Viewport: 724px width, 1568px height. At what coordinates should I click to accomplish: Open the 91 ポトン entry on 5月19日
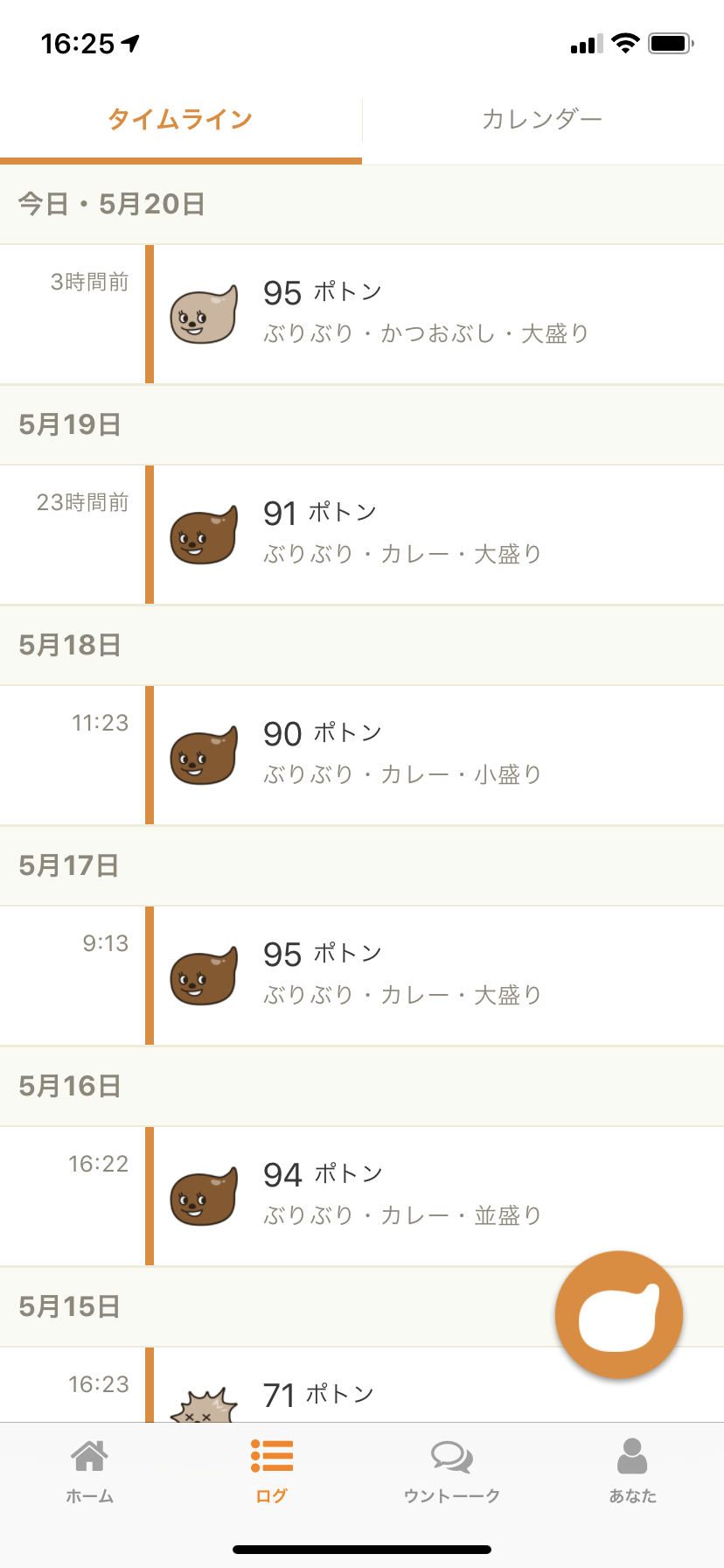[362, 535]
